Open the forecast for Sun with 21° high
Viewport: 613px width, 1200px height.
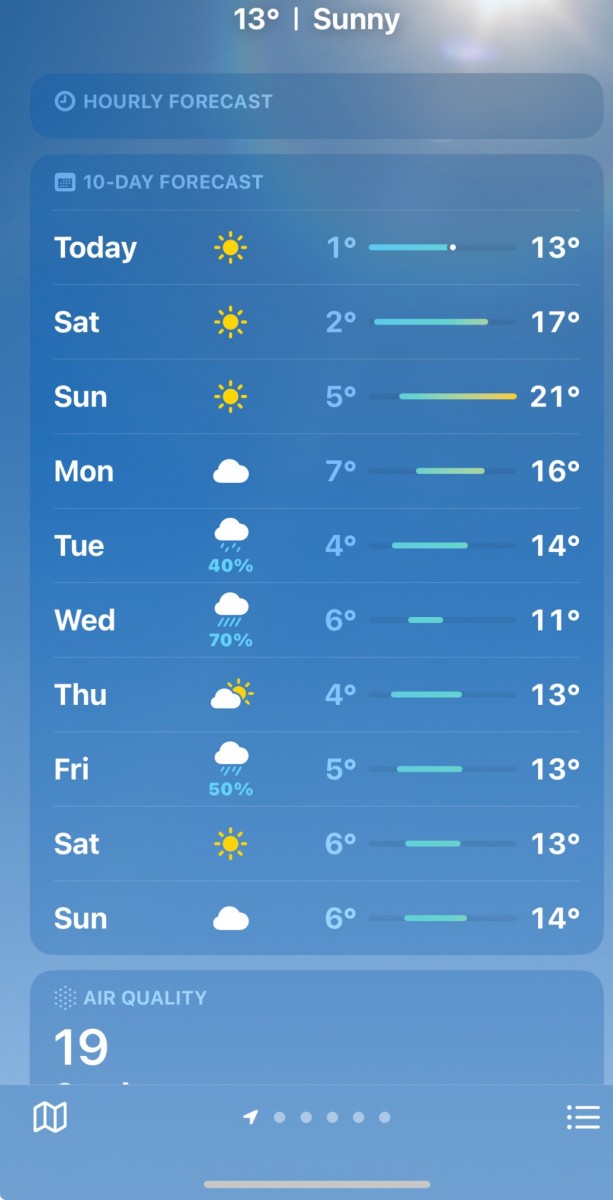pyautogui.click(x=316, y=397)
